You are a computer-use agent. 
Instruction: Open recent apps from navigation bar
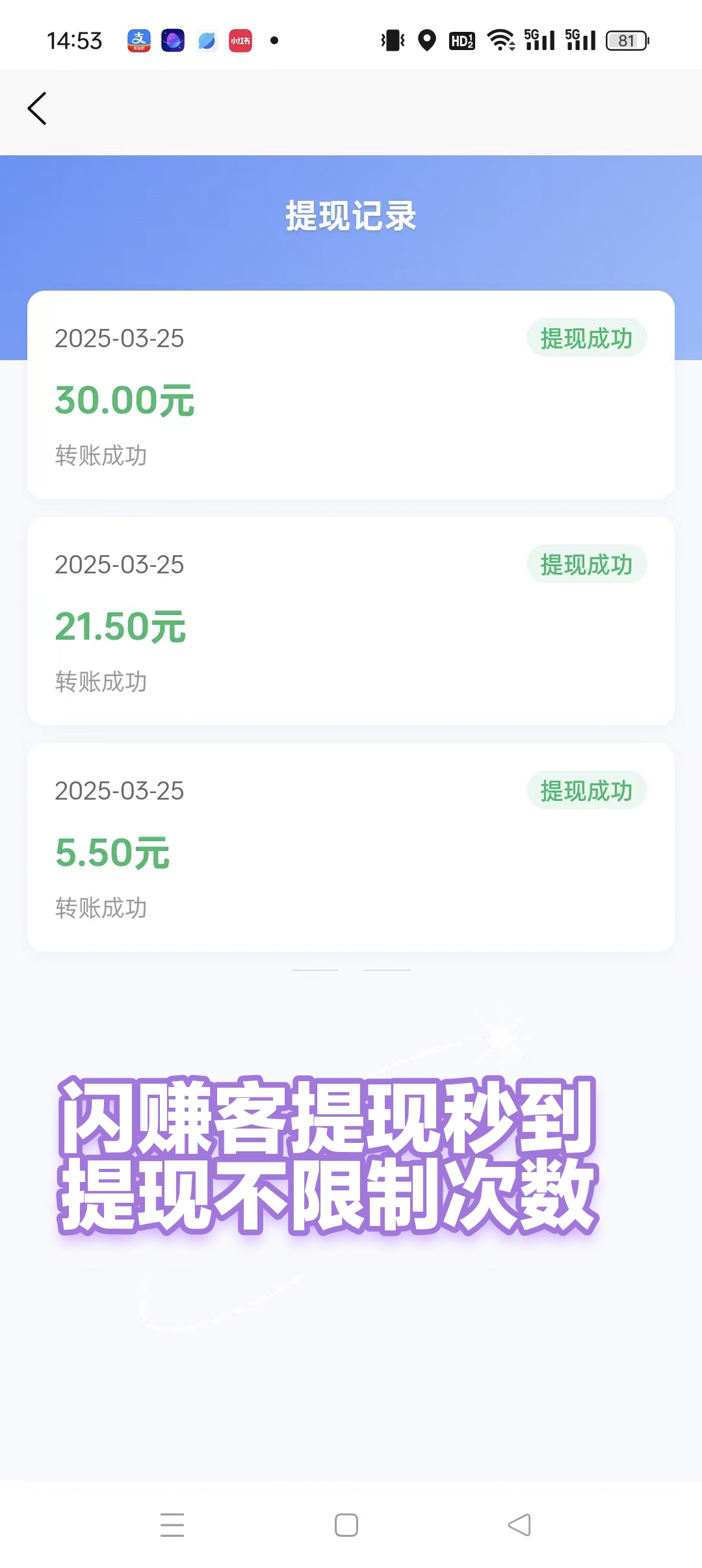(172, 1524)
